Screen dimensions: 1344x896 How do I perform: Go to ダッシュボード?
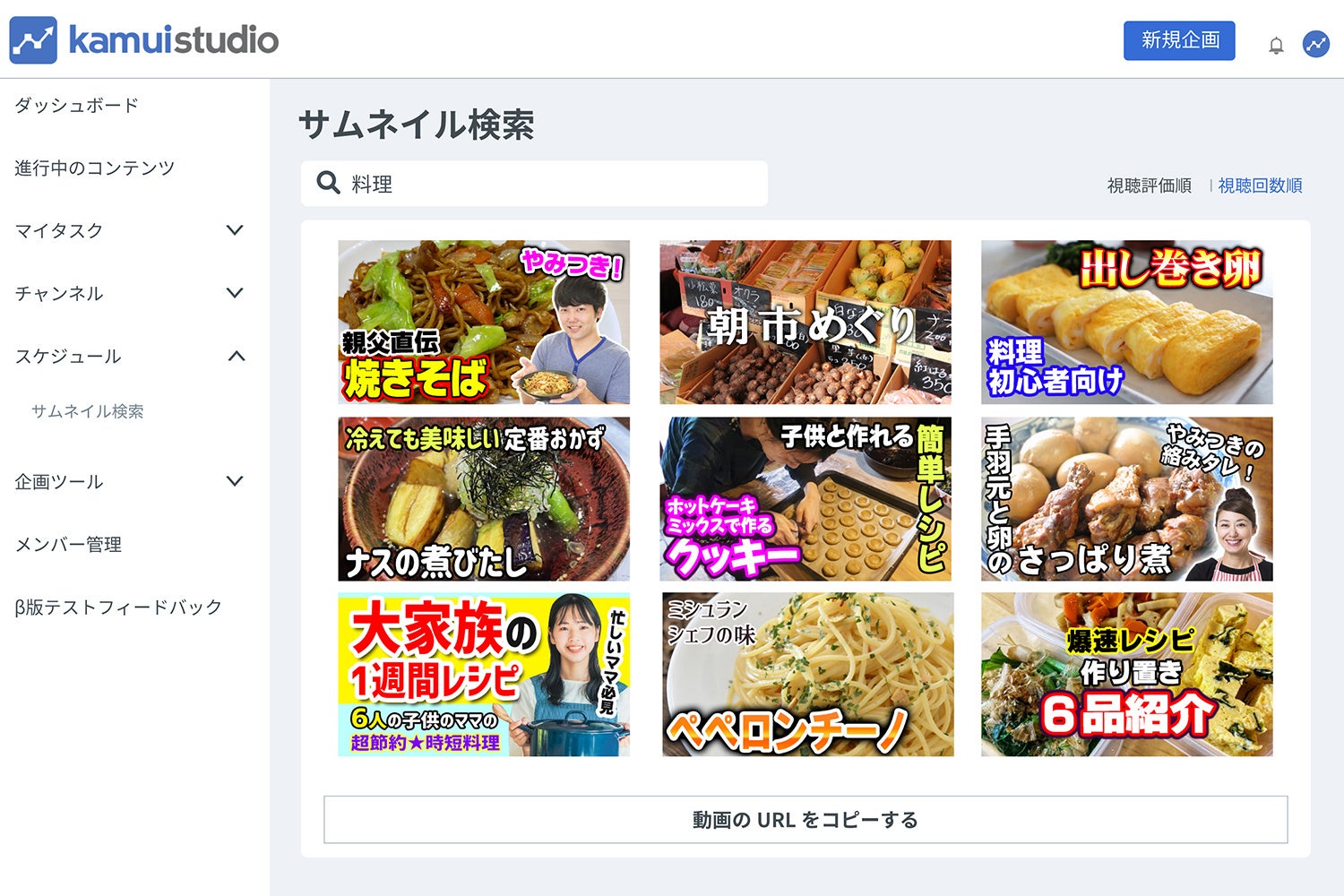[77, 106]
